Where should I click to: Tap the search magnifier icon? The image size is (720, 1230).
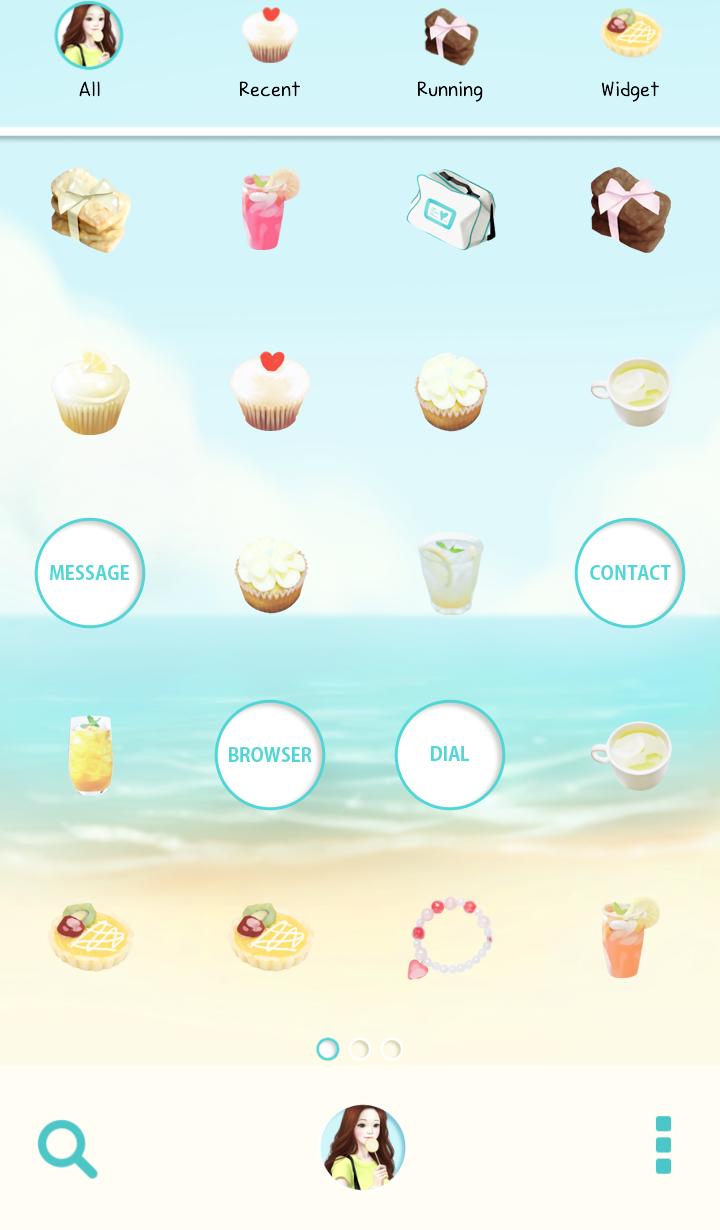pos(67,1148)
